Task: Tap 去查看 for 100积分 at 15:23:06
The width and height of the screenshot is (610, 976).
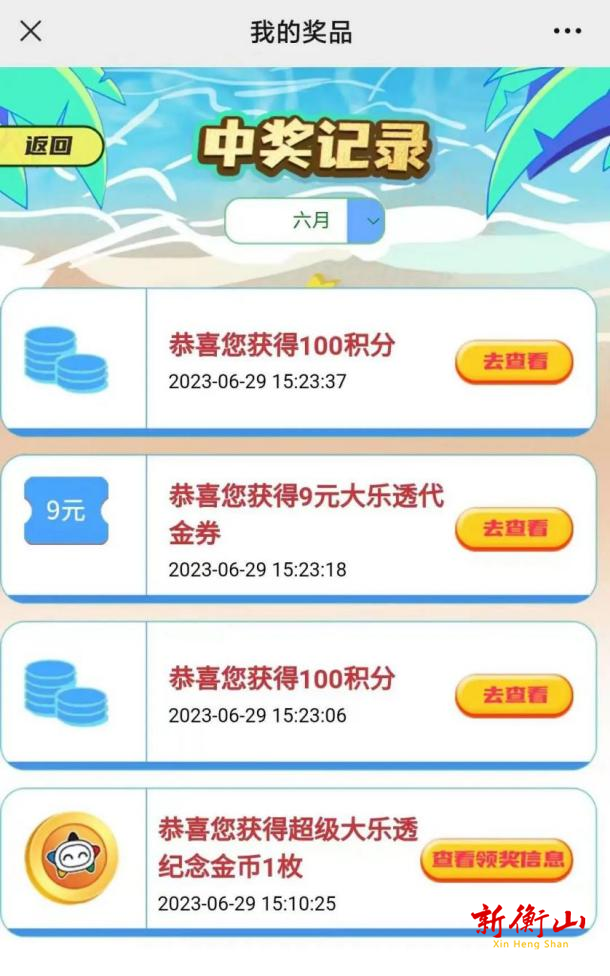Action: click(514, 695)
